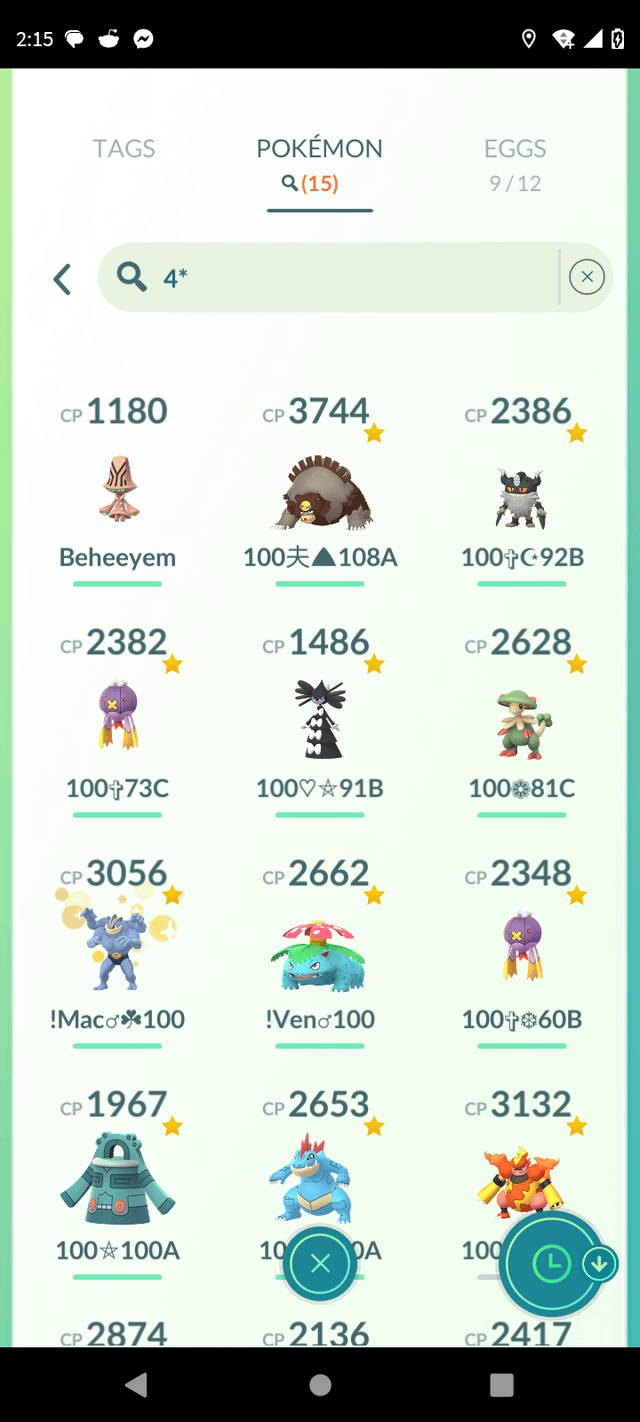The height and width of the screenshot is (1422, 640).
Task: Open Beheeyem with CP 1180
Action: coord(118,490)
